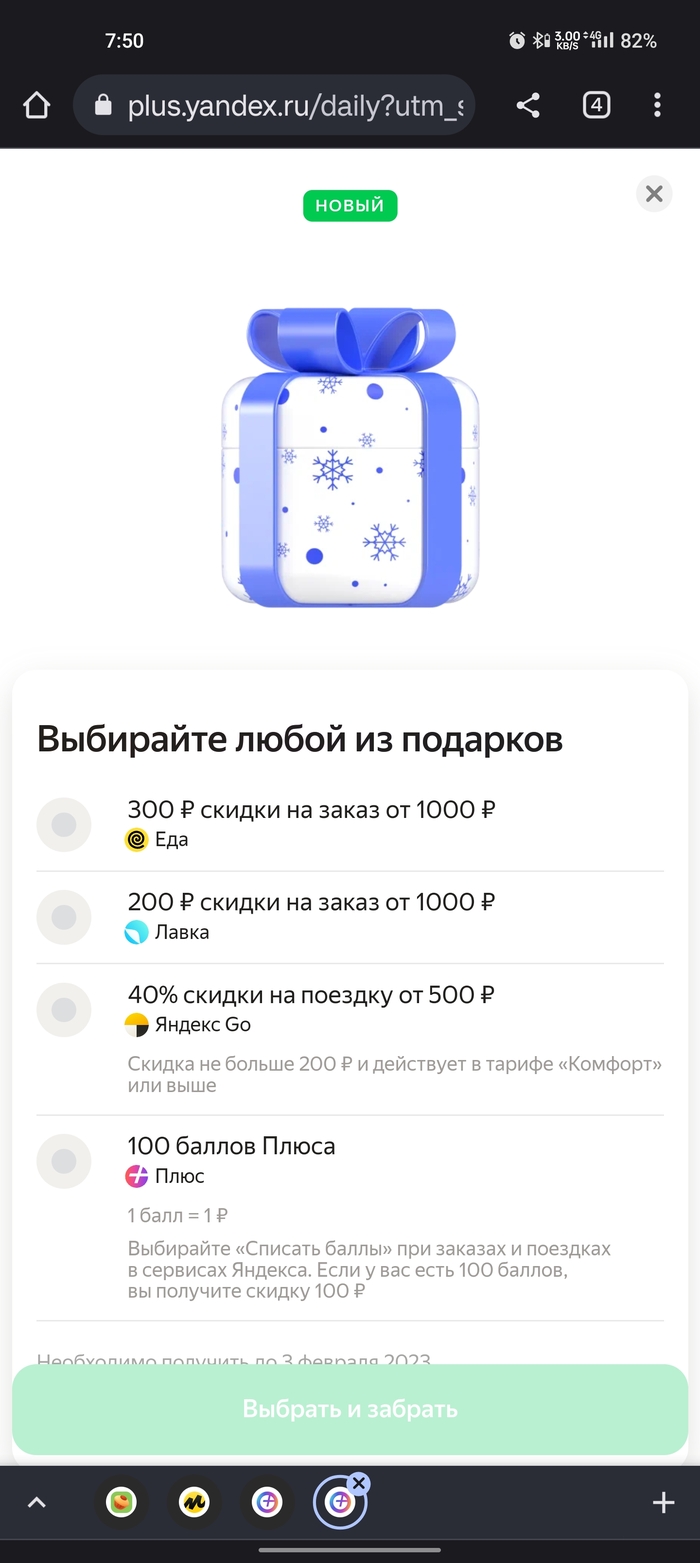Add a new browser tab

(x=663, y=1502)
